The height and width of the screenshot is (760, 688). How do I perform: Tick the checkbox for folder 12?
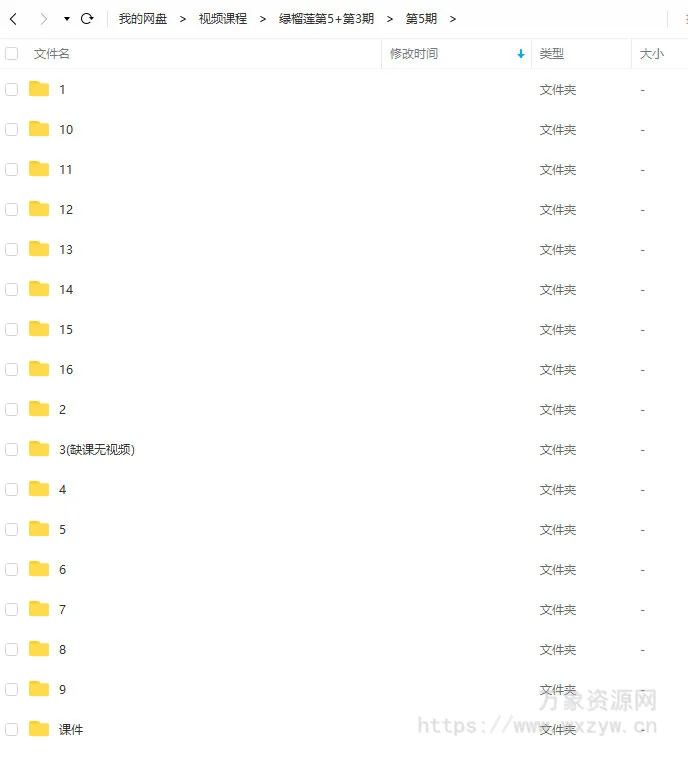point(12,209)
